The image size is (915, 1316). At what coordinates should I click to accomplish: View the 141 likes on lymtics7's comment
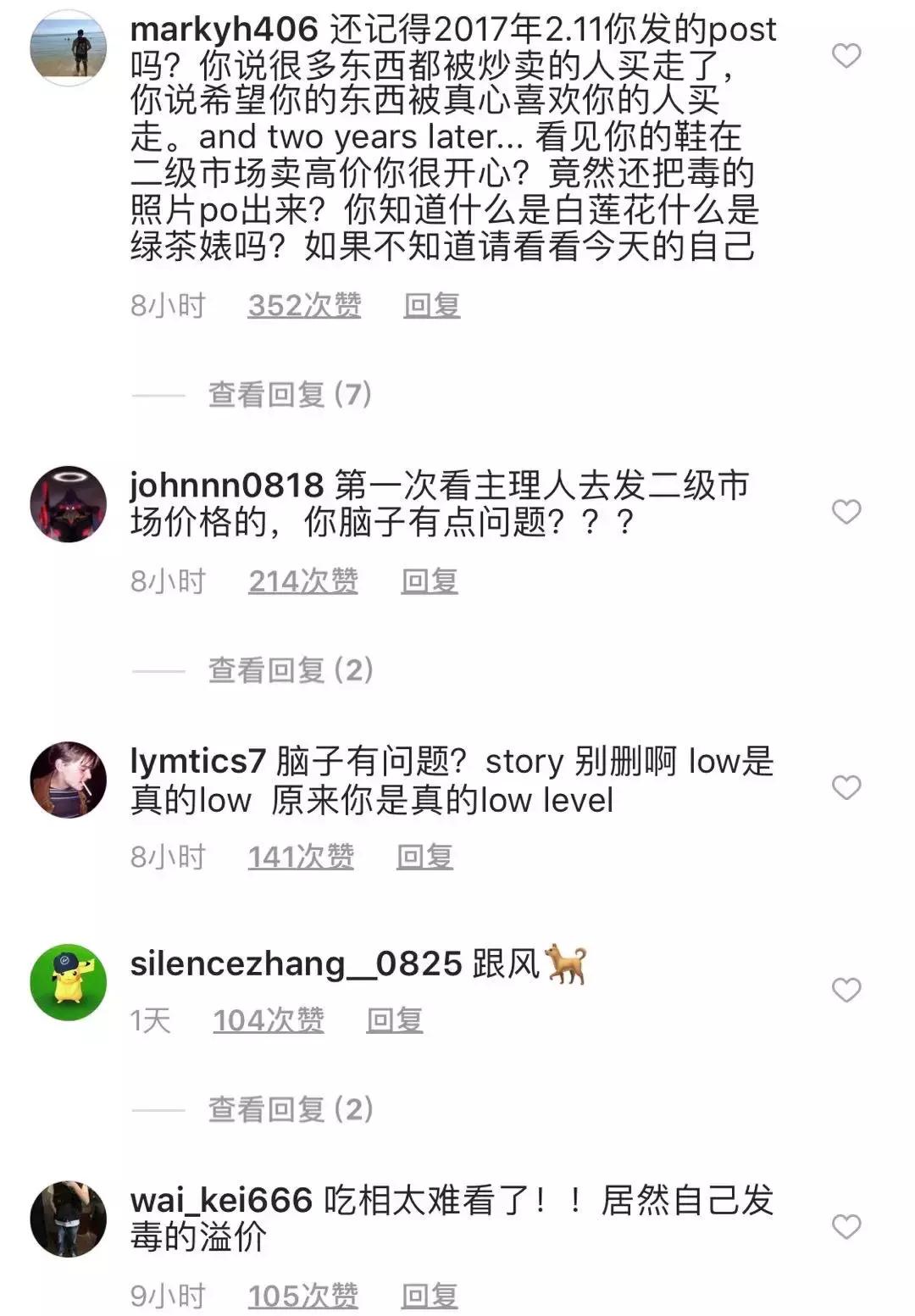(301, 857)
